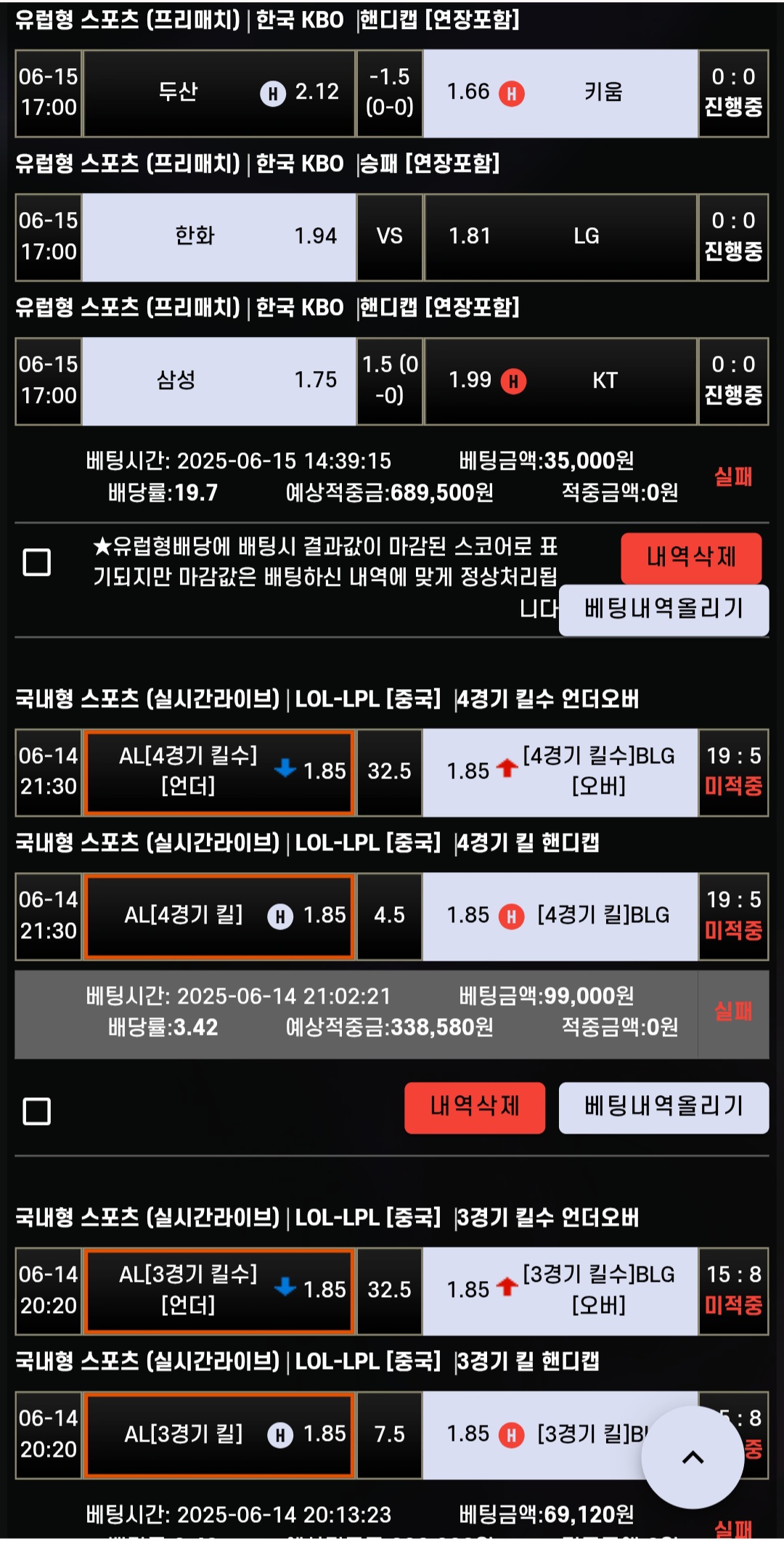784x1541 pixels.
Task: Delete the 35,000원 KBO bet record
Action: point(691,558)
